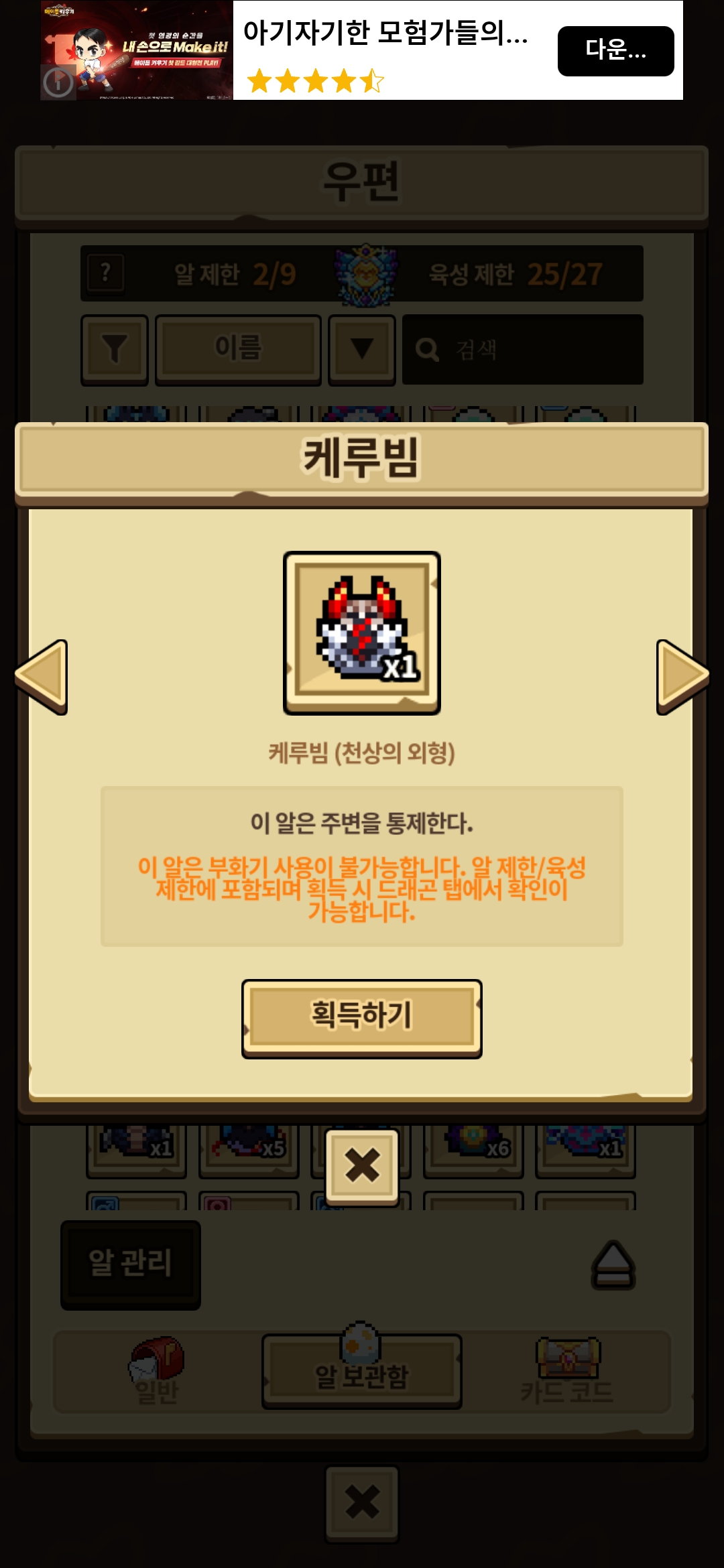Go to the next item with the right arrow
The image size is (724, 1568).
tap(682, 677)
